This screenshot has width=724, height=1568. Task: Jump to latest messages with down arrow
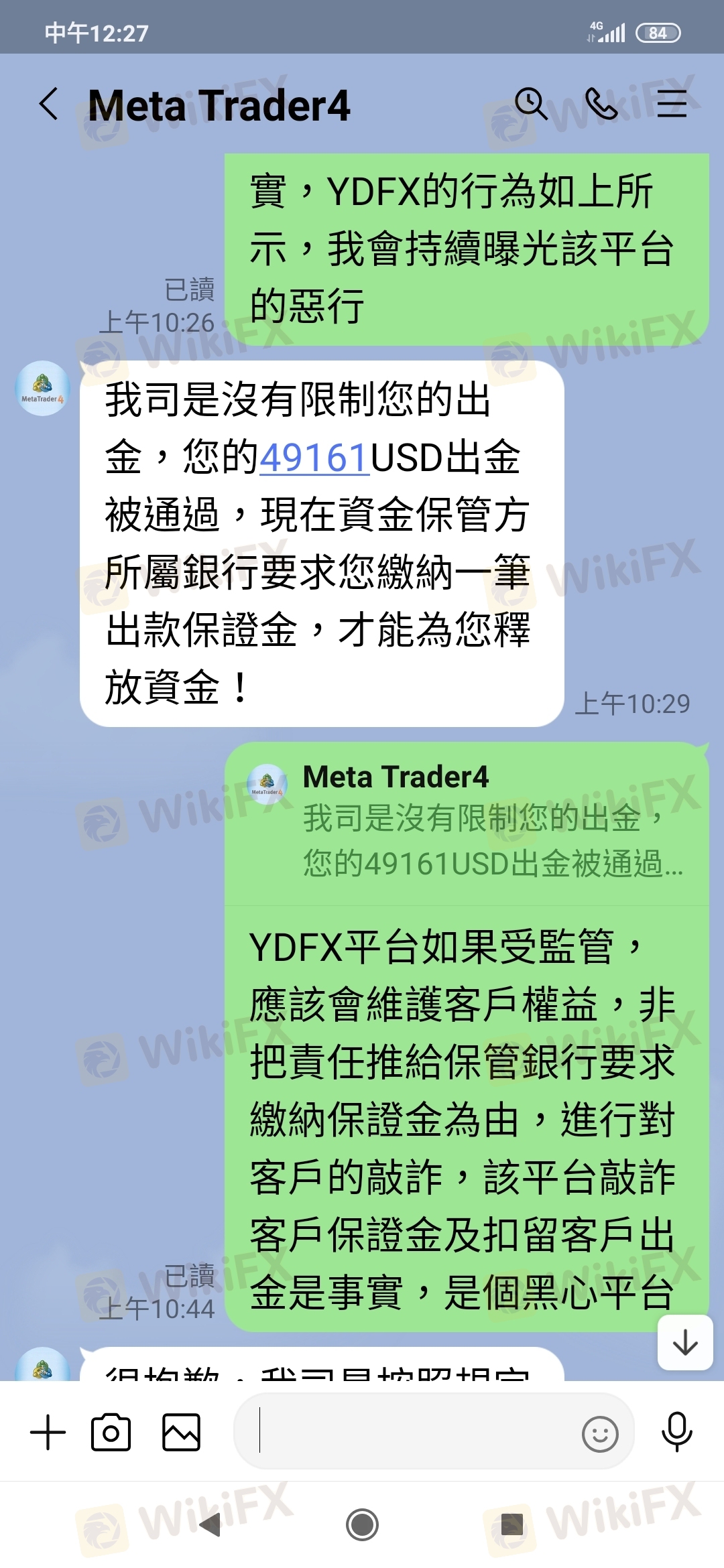click(x=685, y=1343)
